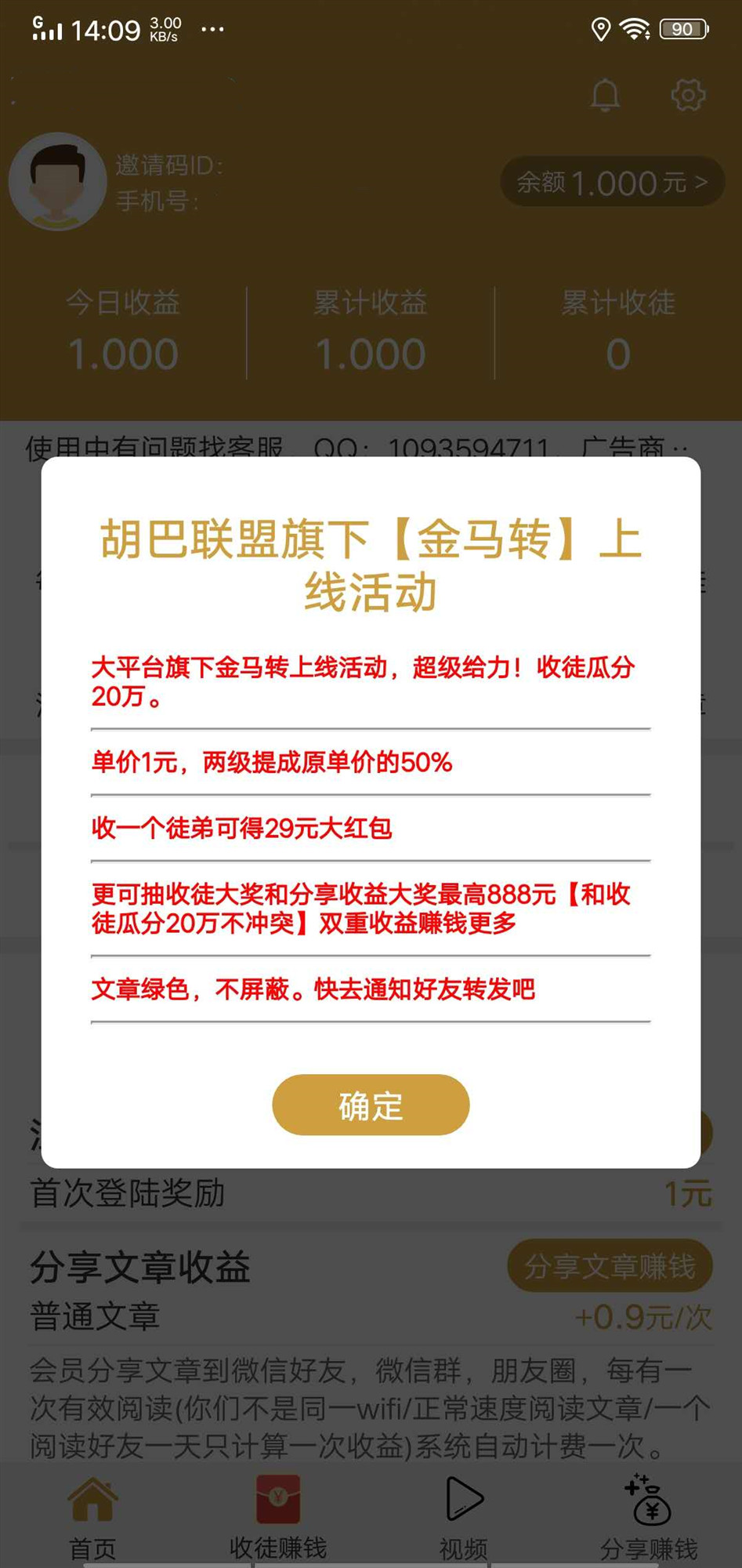Switch to the 首页 tab
742x1568 pixels.
92,1546
